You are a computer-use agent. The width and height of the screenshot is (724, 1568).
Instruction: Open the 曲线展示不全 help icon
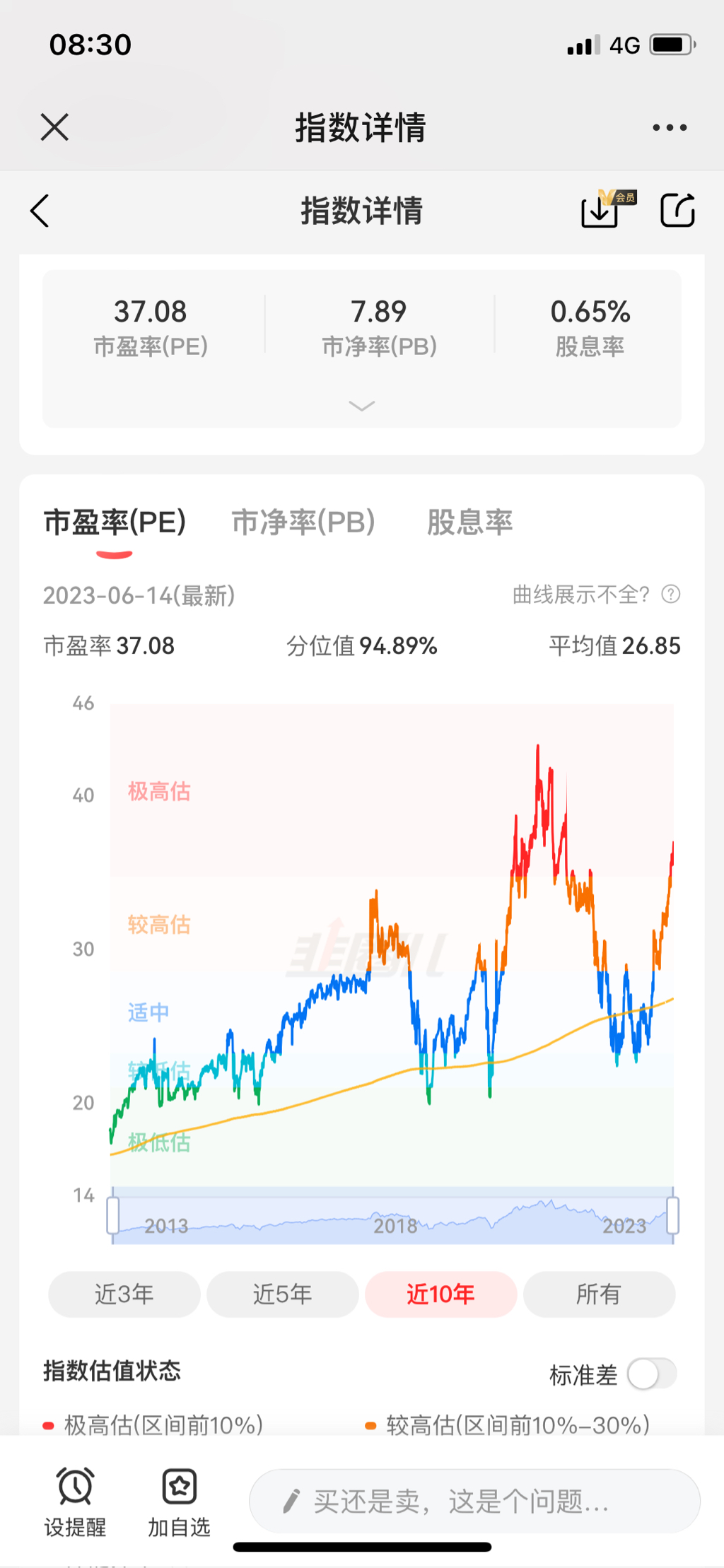670,595
